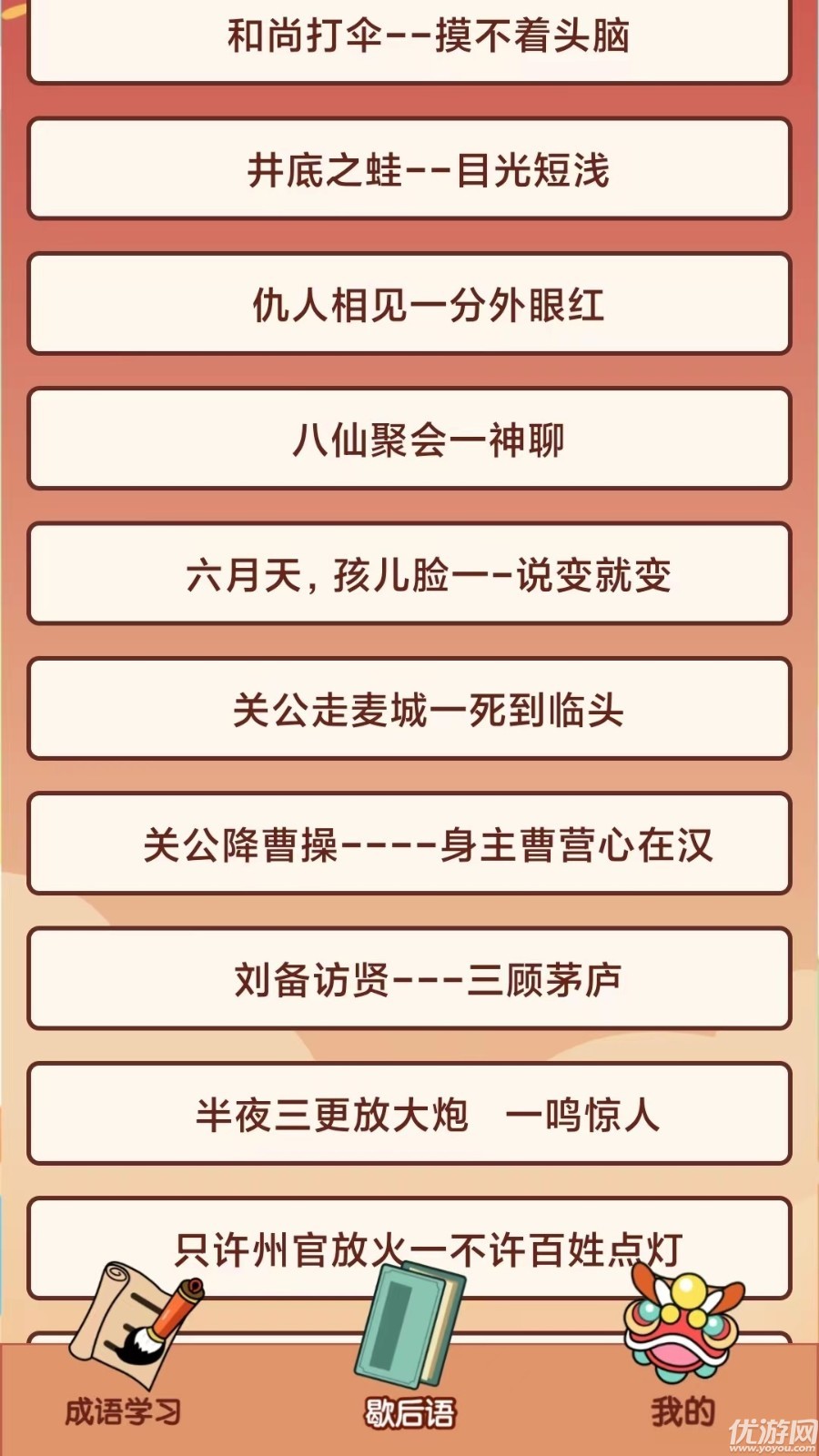Open 只许州官放火一不许百姓点灯 entry

click(409, 1249)
